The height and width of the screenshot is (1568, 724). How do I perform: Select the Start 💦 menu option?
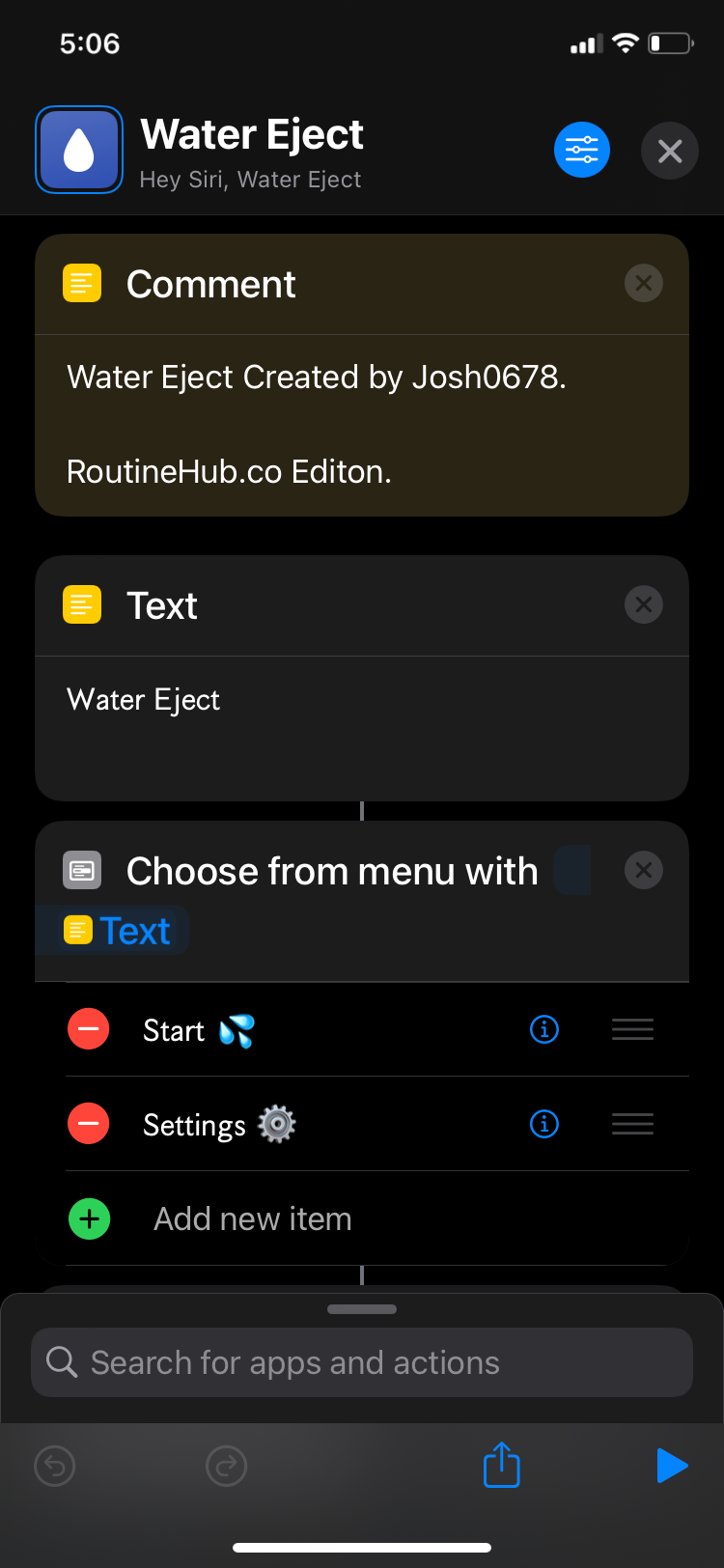pyautogui.click(x=198, y=1029)
